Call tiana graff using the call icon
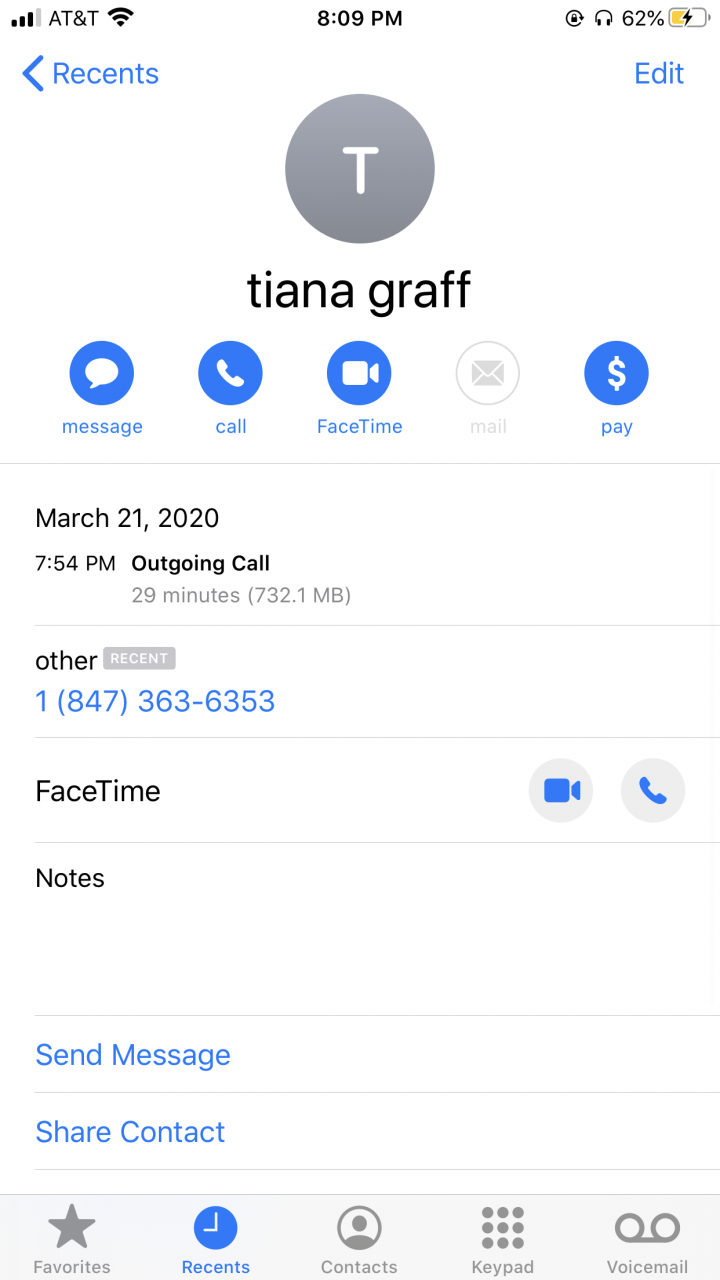This screenshot has width=720, height=1280. (230, 374)
